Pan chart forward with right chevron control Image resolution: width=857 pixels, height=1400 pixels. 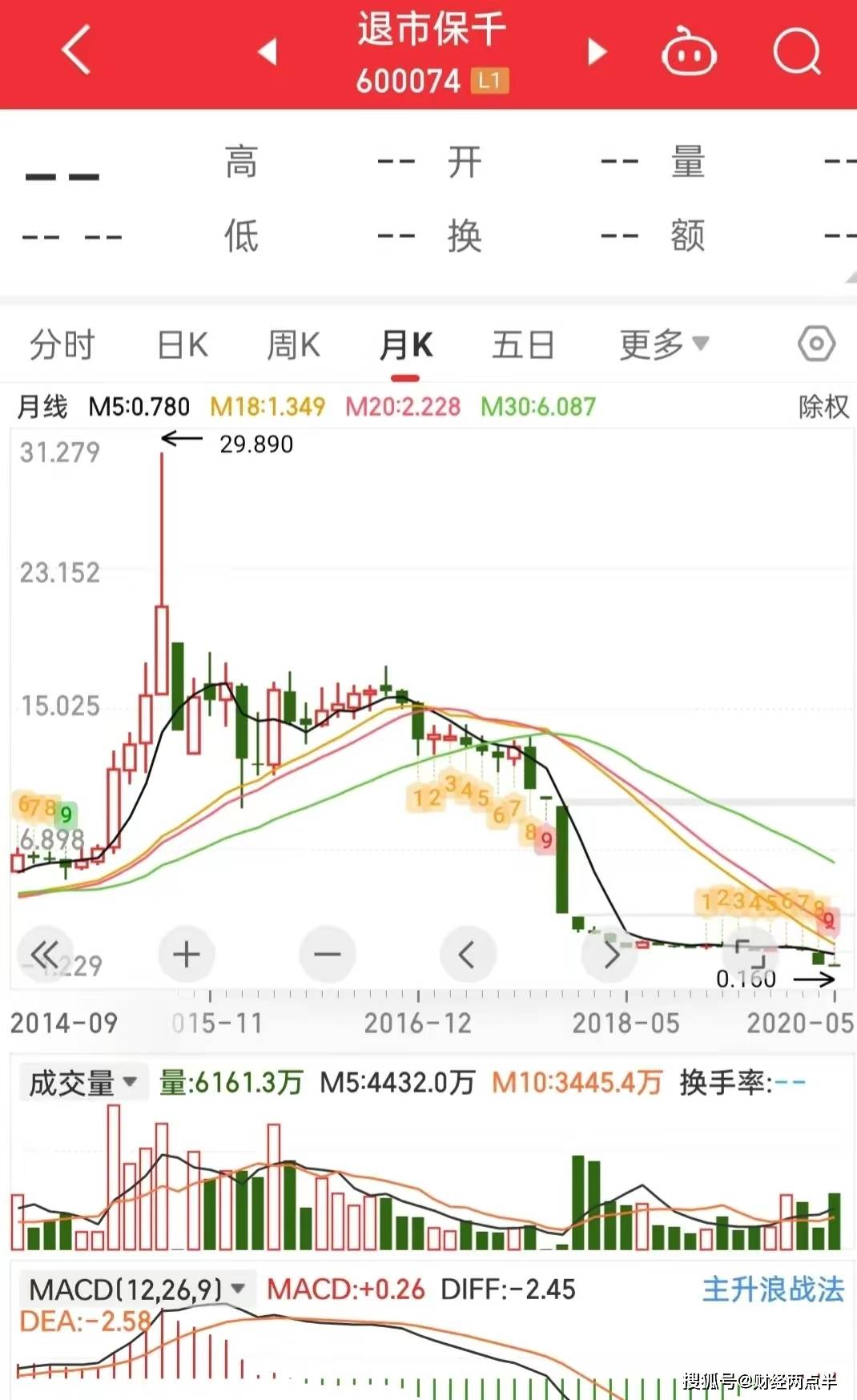610,954
